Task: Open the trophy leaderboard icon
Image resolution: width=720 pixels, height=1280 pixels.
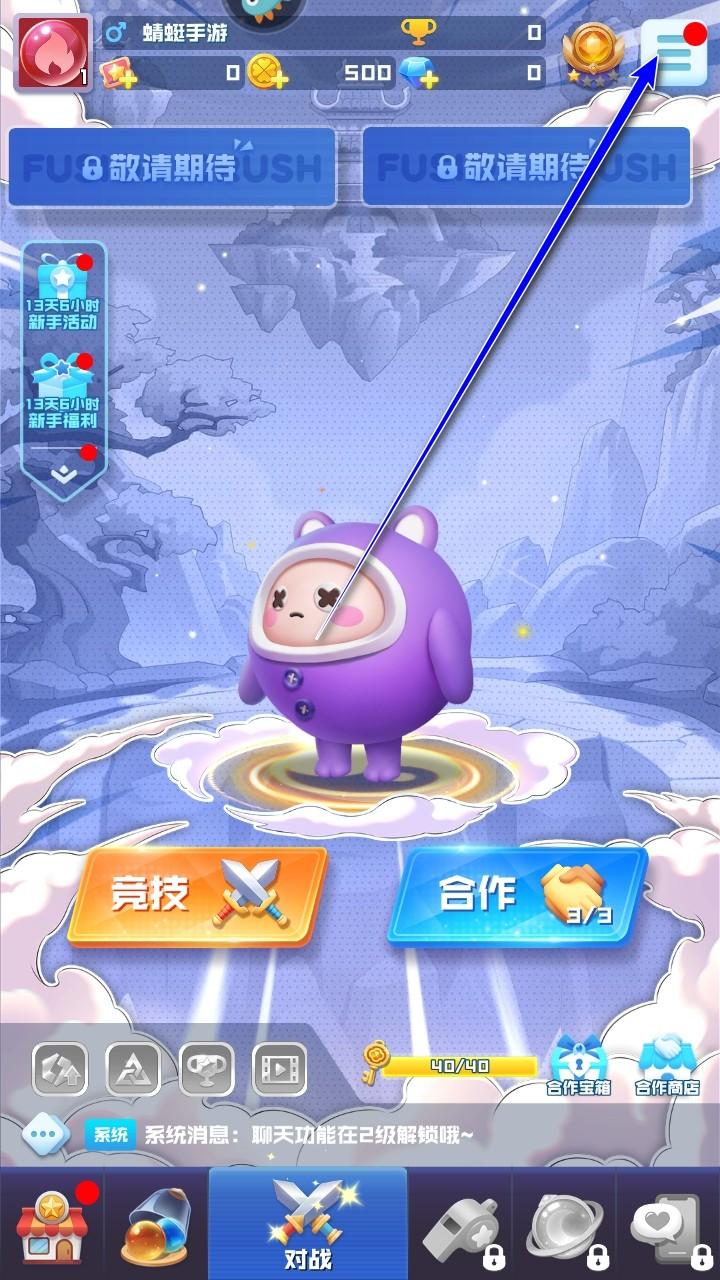Action: click(206, 1070)
